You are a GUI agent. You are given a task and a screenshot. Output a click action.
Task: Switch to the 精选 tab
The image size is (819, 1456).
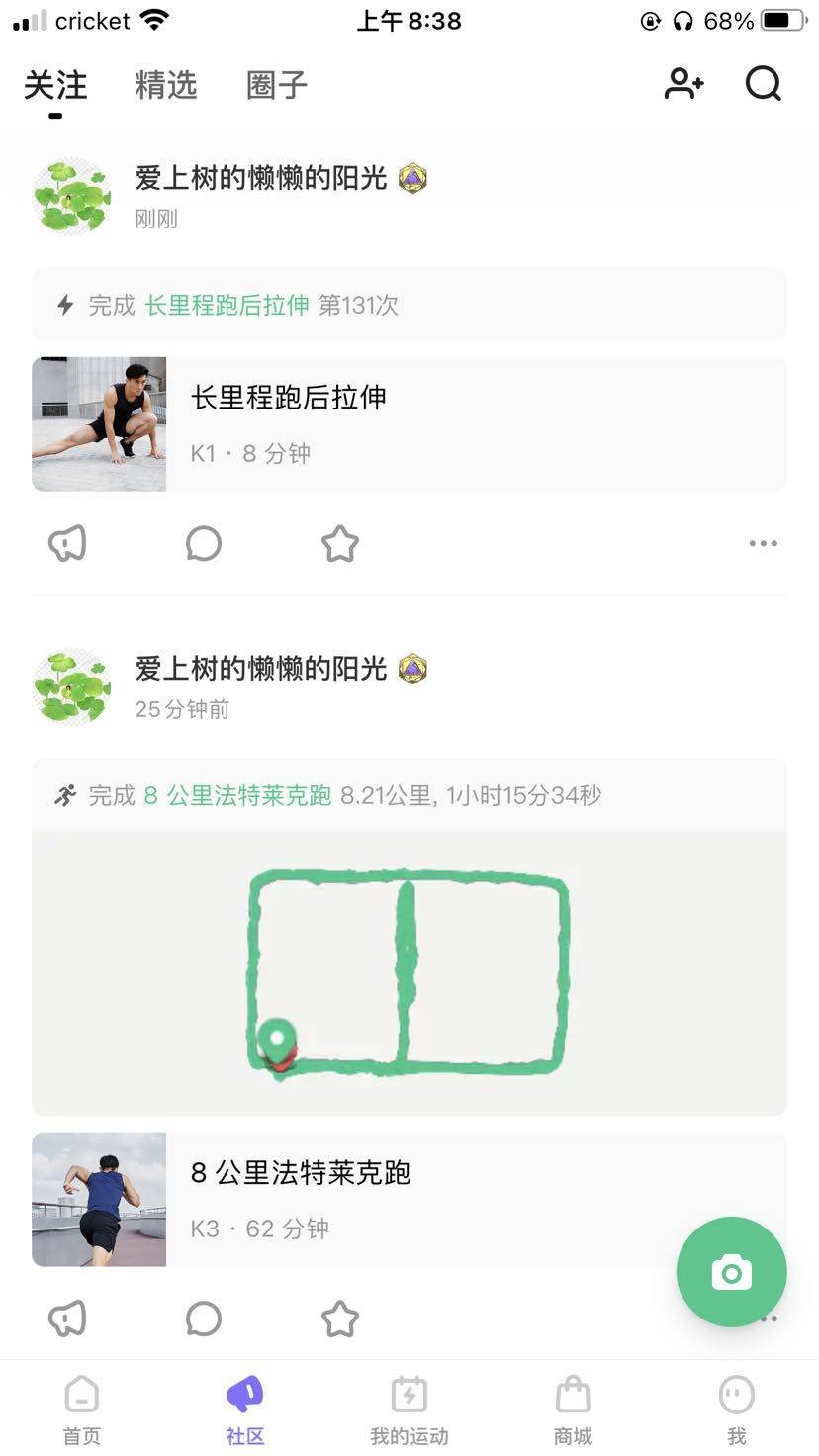tap(166, 86)
